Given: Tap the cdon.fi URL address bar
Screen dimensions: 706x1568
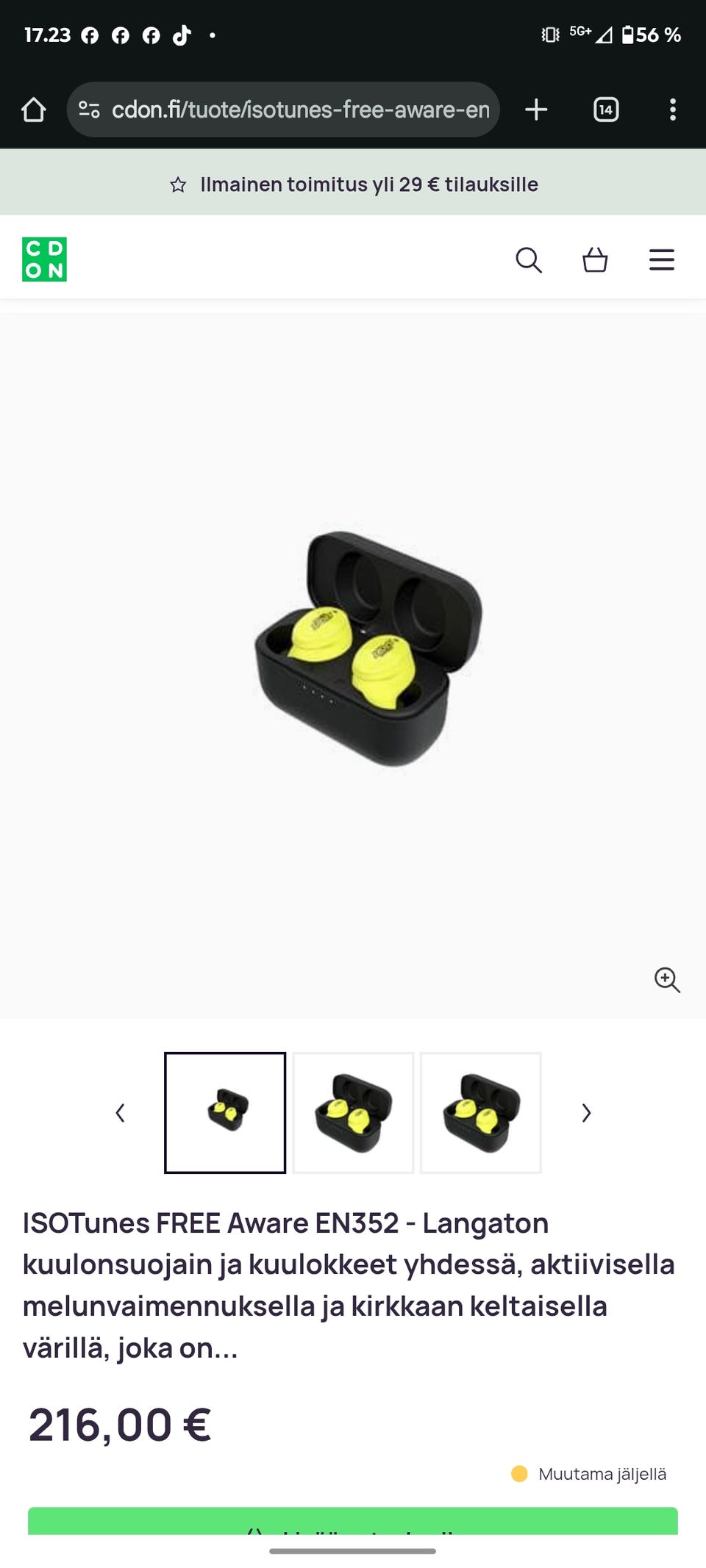Looking at the screenshot, I should [x=300, y=110].
